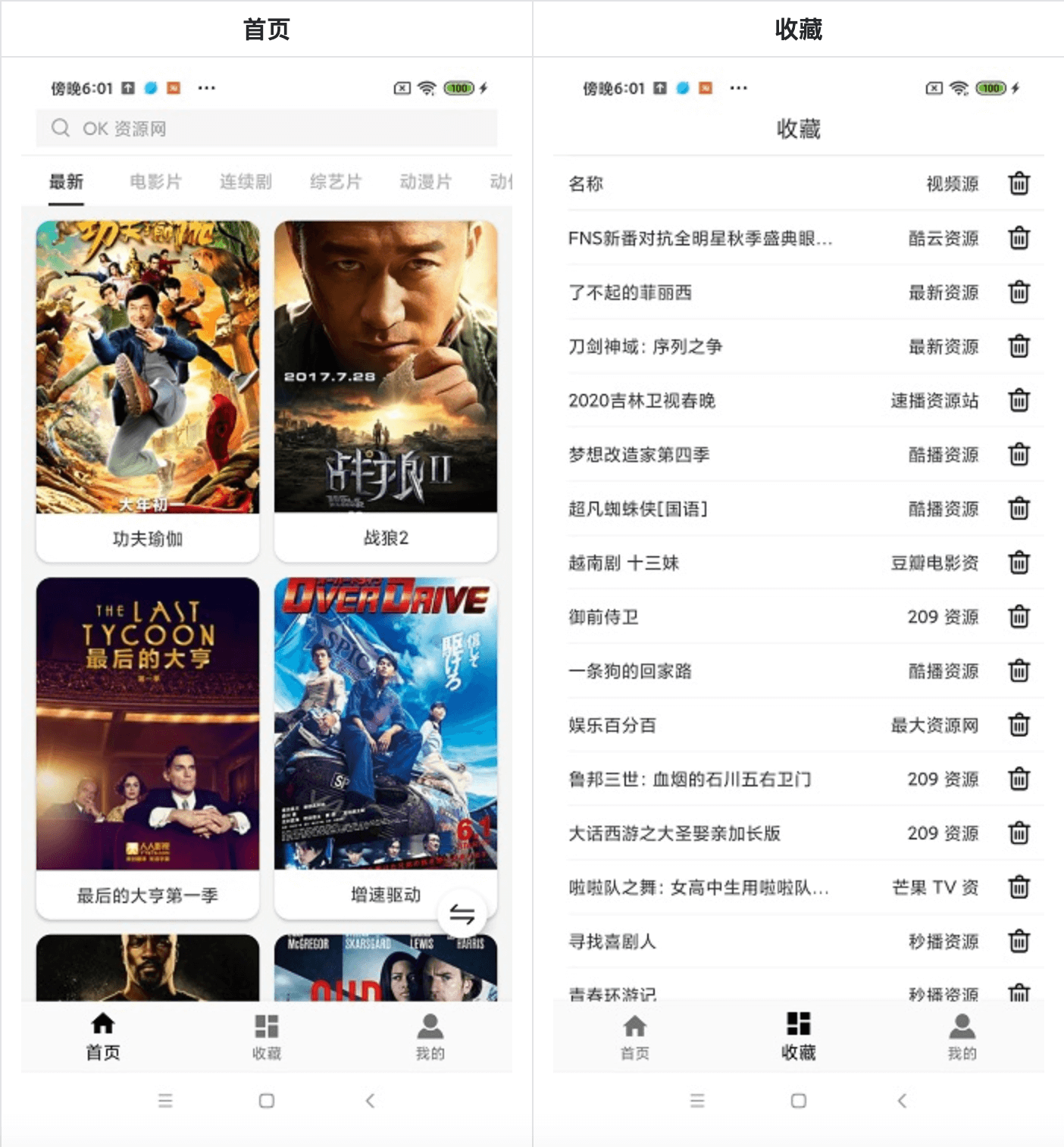Tap the upload arrow status icon
This screenshot has width=1064, height=1147.
tap(129, 88)
